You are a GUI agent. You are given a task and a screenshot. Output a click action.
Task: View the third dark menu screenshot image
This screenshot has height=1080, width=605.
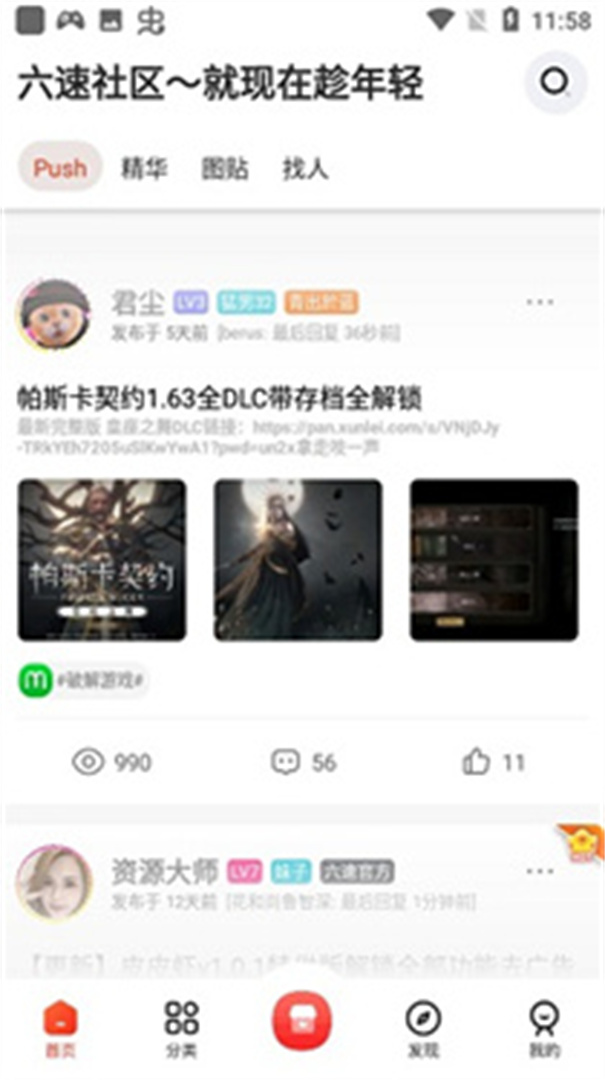[x=494, y=560]
